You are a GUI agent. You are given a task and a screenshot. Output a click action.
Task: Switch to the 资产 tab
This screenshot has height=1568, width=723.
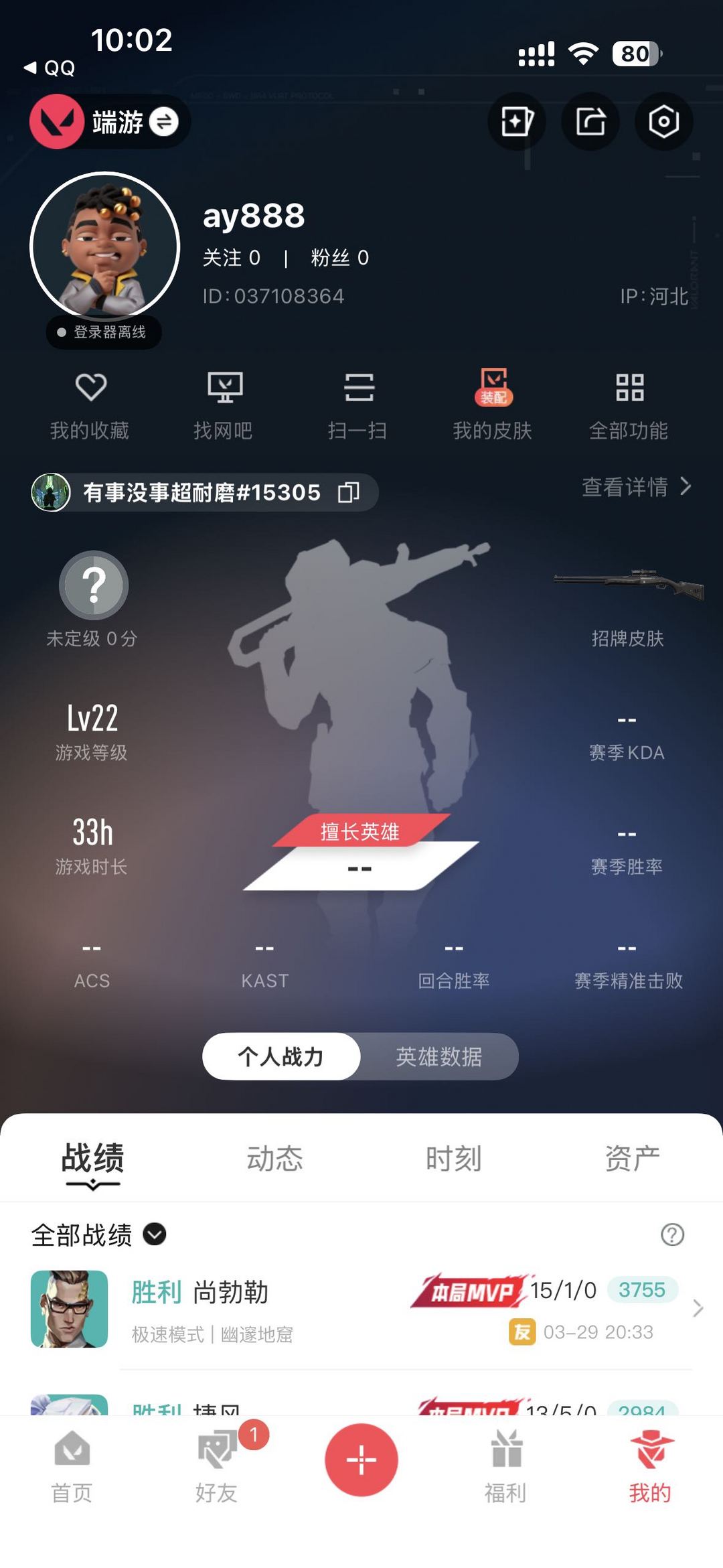coord(632,1154)
